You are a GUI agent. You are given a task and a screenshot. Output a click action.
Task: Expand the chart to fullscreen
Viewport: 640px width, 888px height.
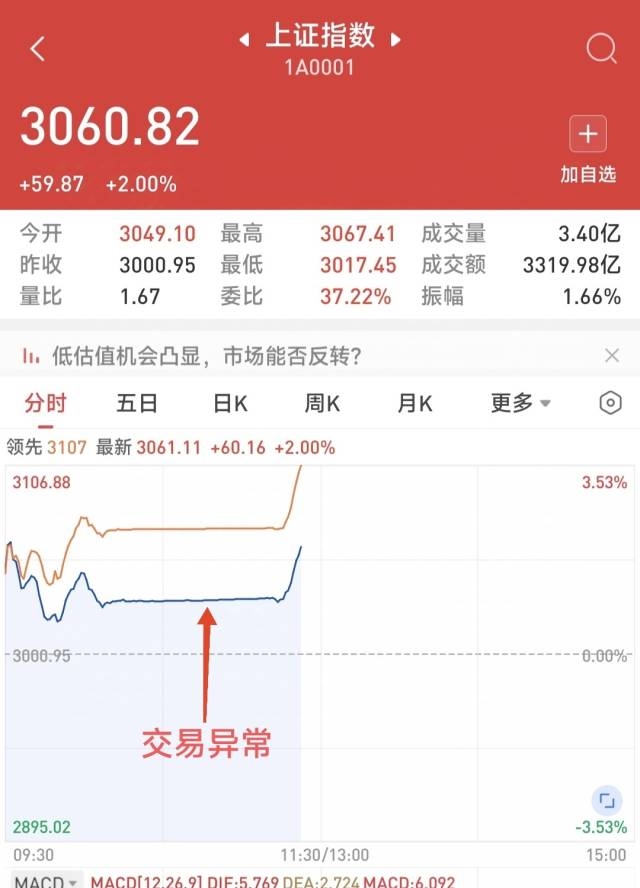605,800
